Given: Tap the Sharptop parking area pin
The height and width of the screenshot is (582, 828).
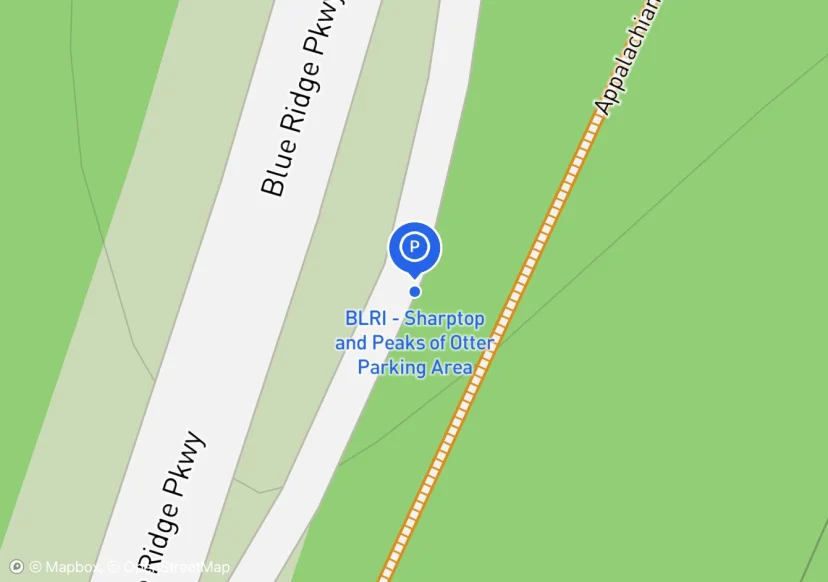Looking at the screenshot, I should [414, 248].
